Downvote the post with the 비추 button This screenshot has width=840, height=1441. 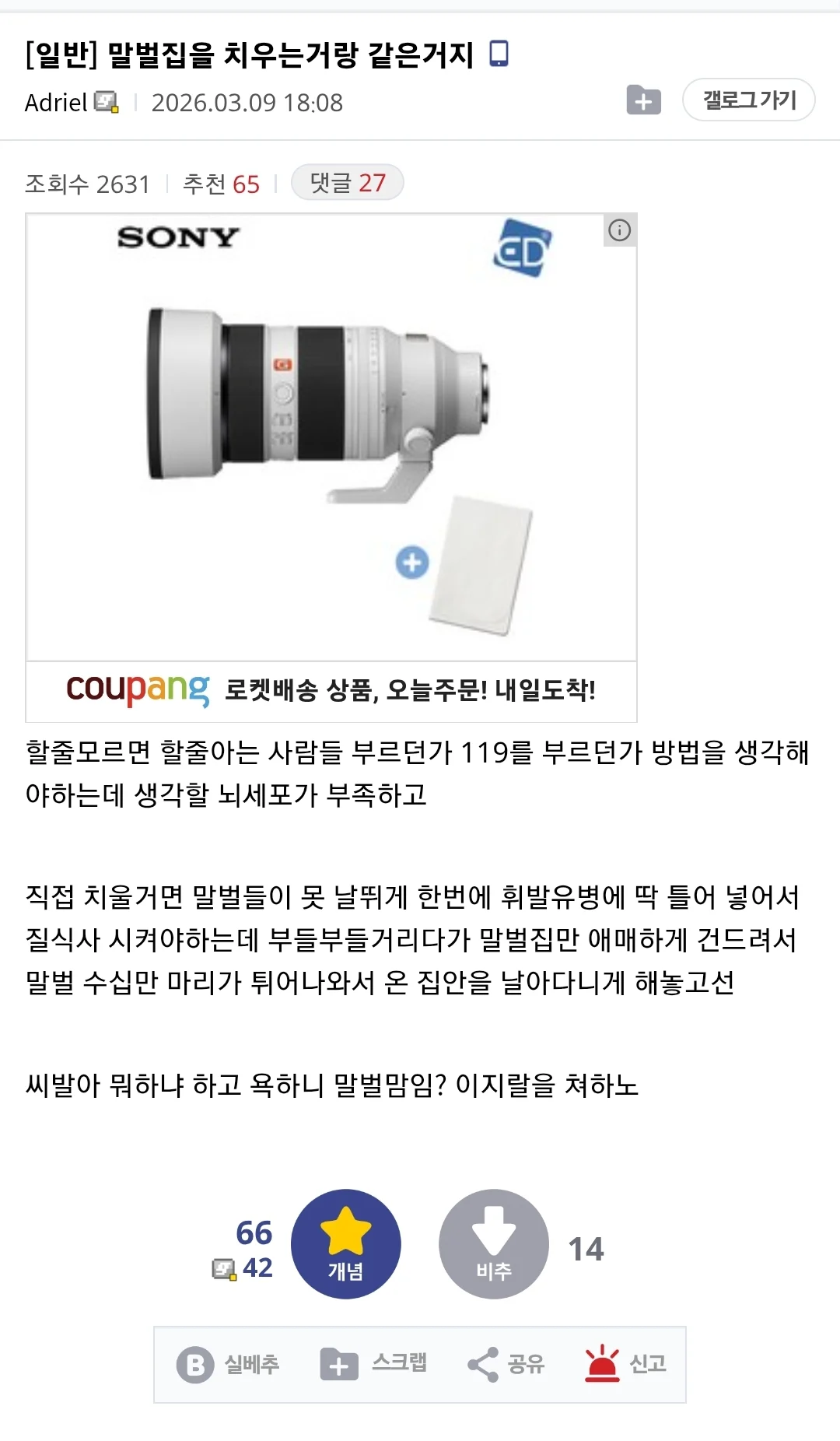[493, 1243]
